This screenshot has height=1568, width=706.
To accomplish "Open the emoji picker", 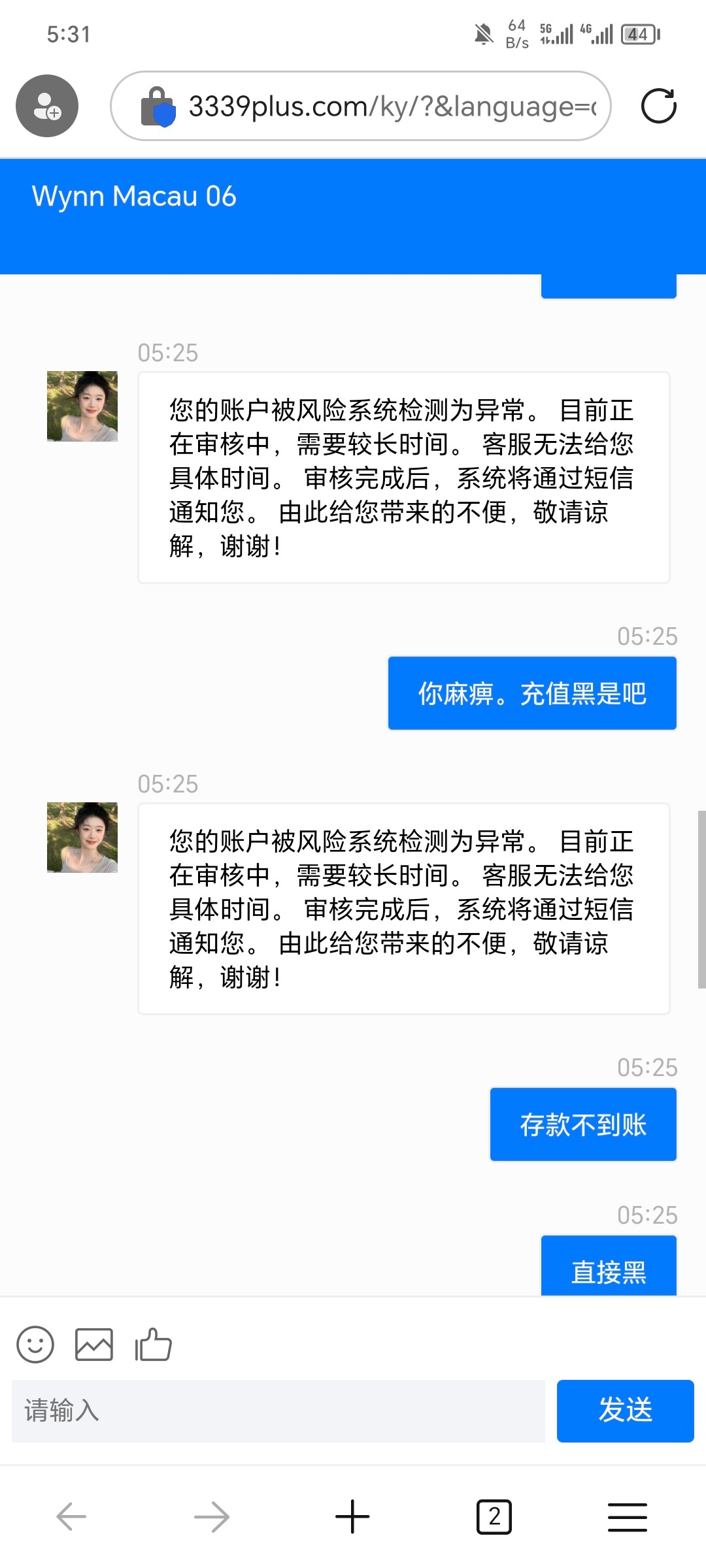I will (x=35, y=1345).
